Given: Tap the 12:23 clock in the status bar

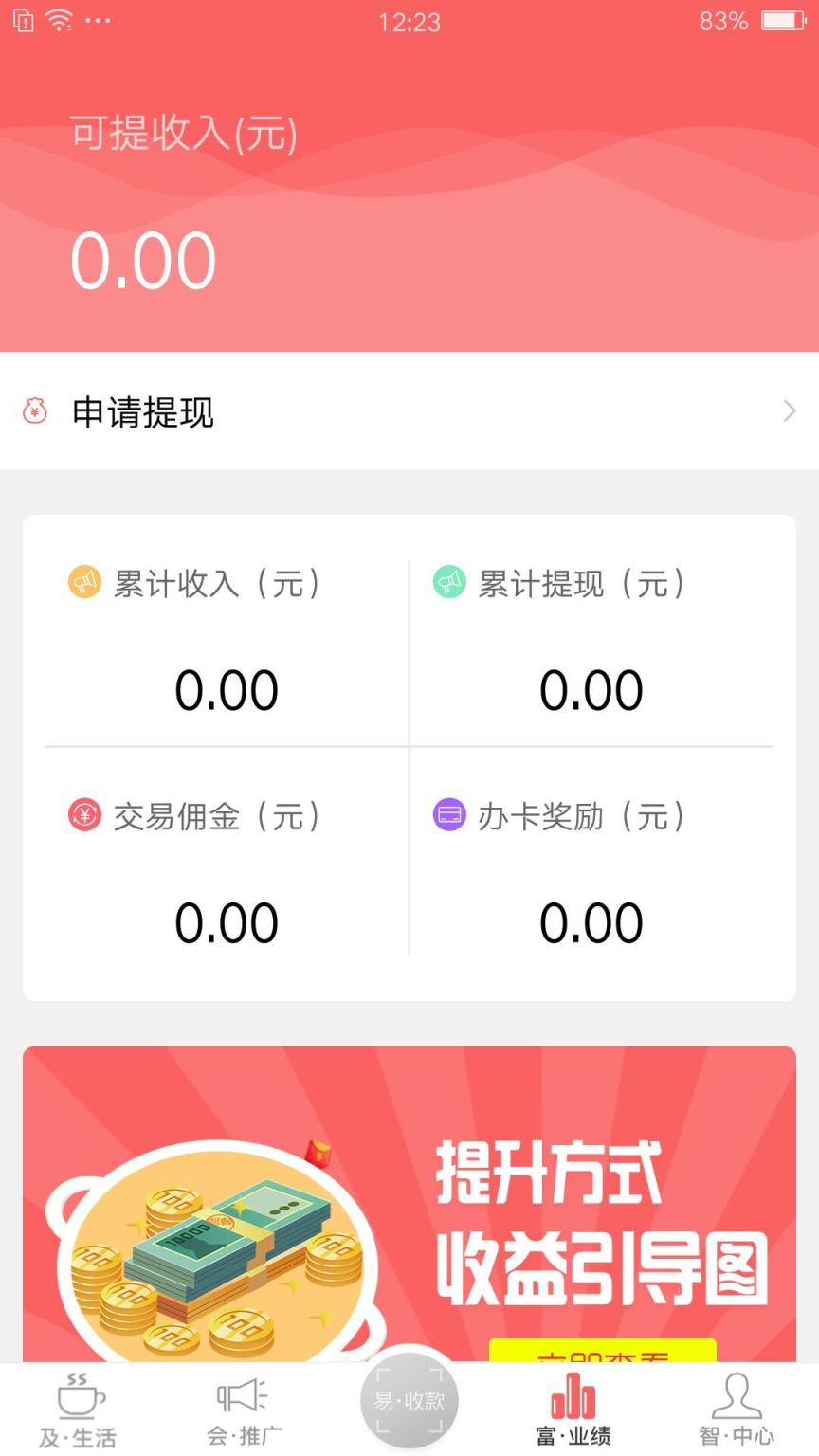Looking at the screenshot, I should 409,22.
